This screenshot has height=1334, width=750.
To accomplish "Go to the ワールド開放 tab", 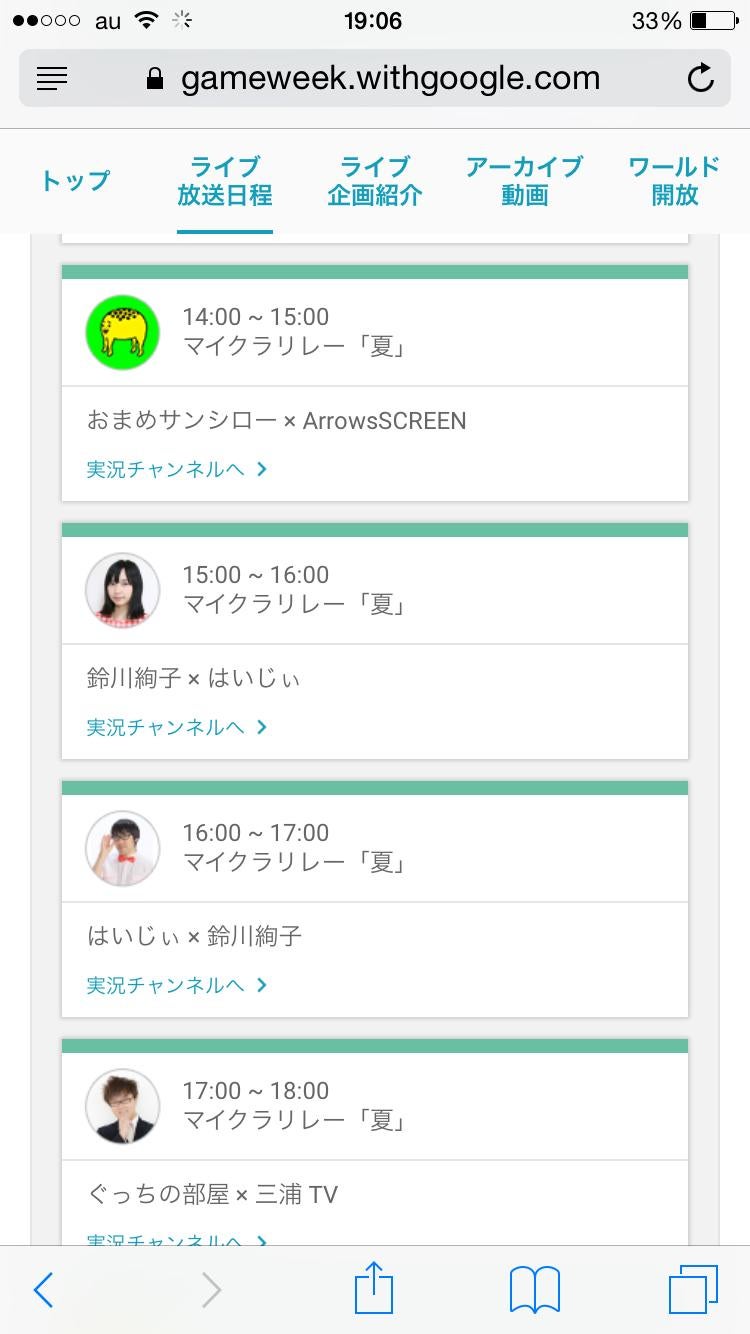I will tap(674, 181).
